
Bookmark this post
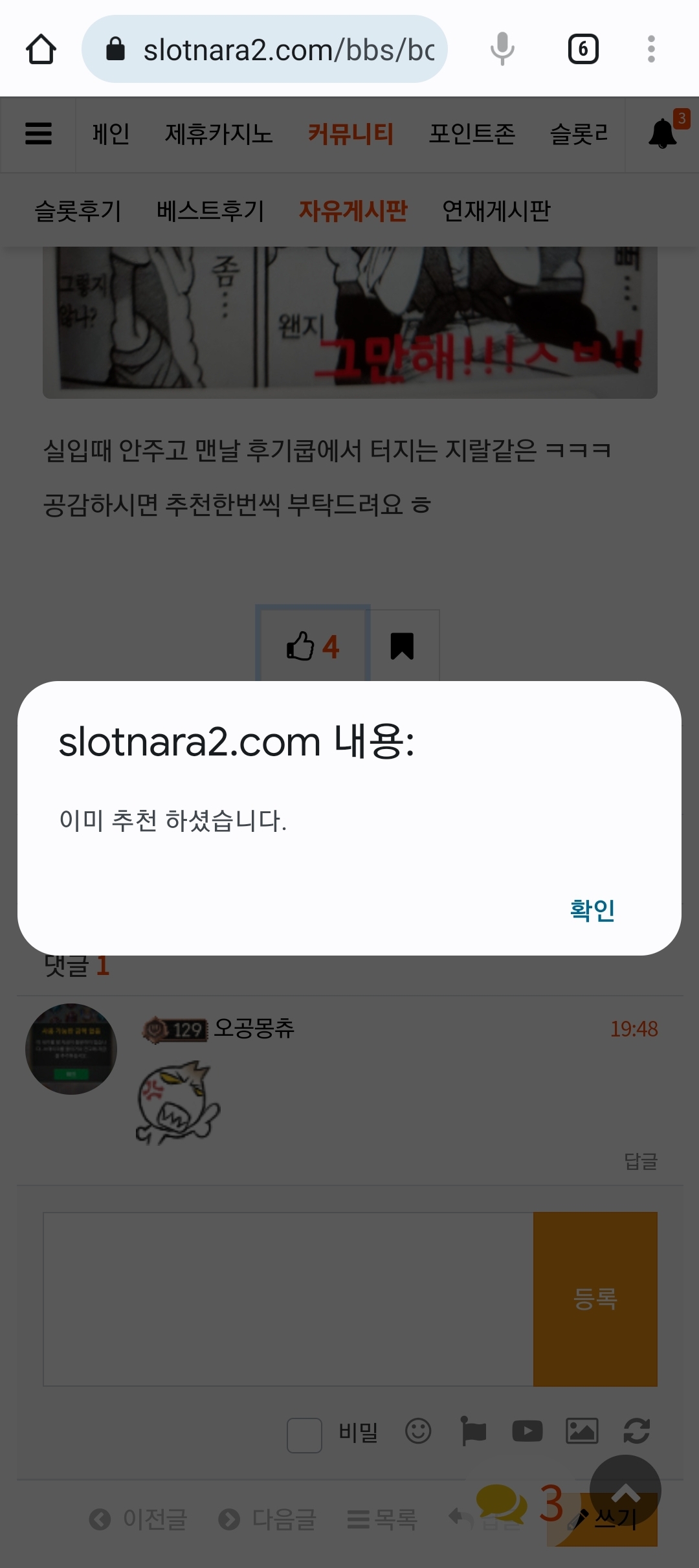(403, 645)
